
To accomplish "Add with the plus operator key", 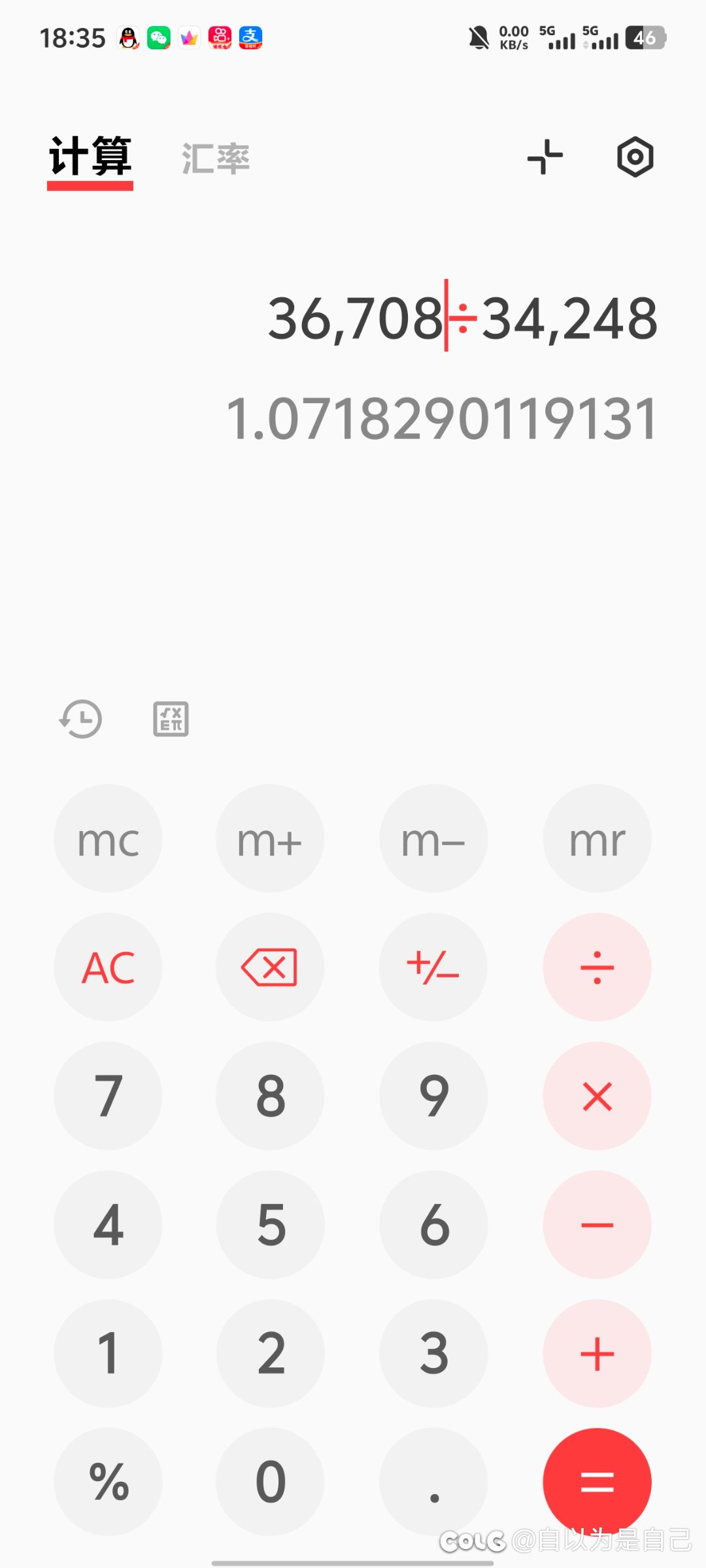I will [597, 1354].
